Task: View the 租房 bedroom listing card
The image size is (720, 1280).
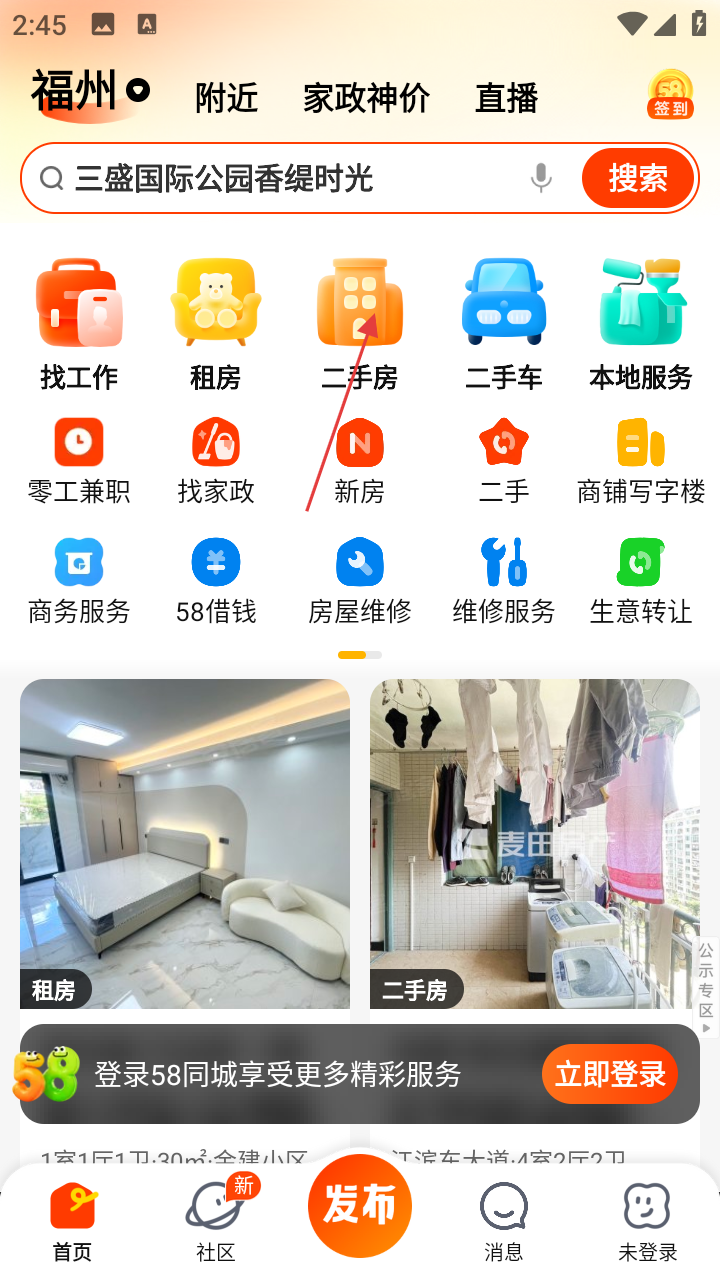Action: [185, 843]
